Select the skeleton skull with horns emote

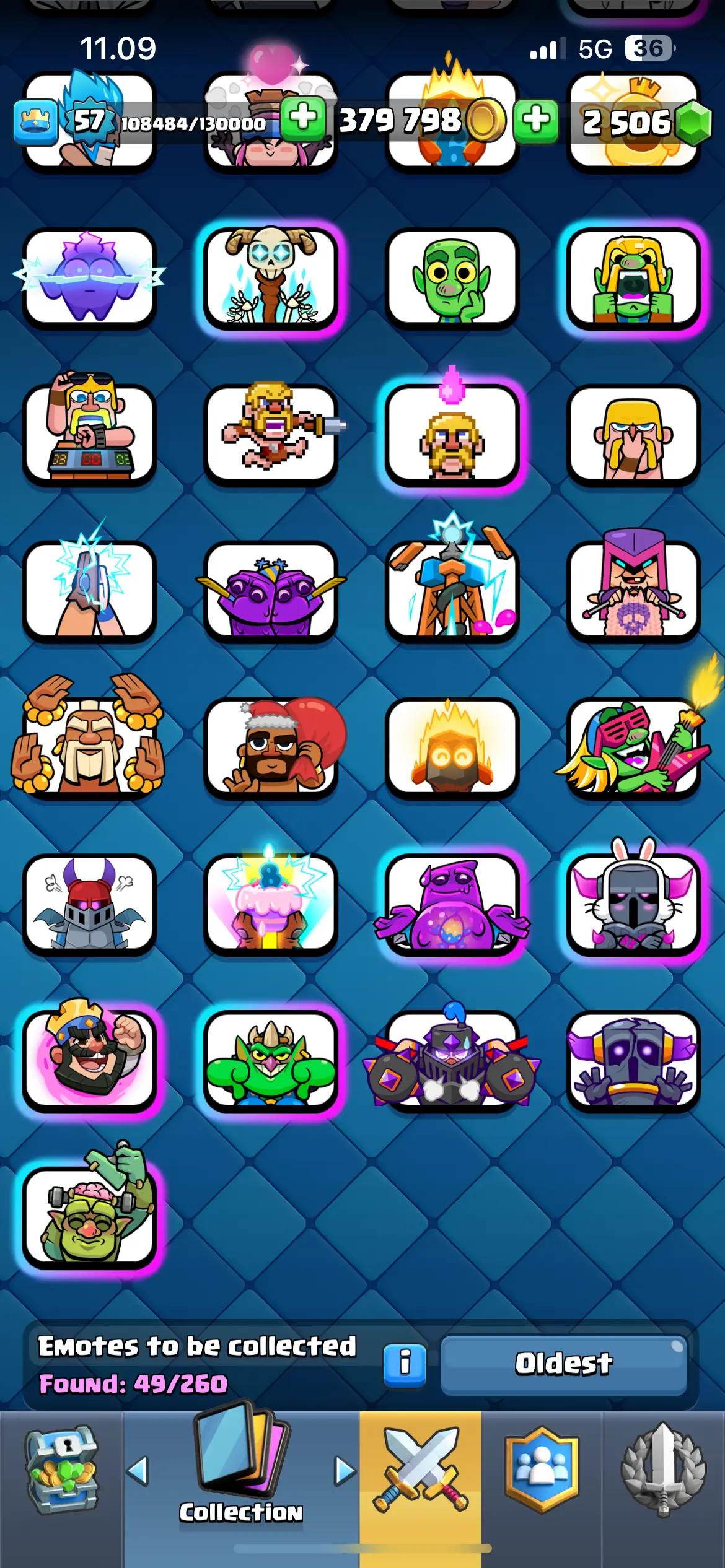pos(271,277)
